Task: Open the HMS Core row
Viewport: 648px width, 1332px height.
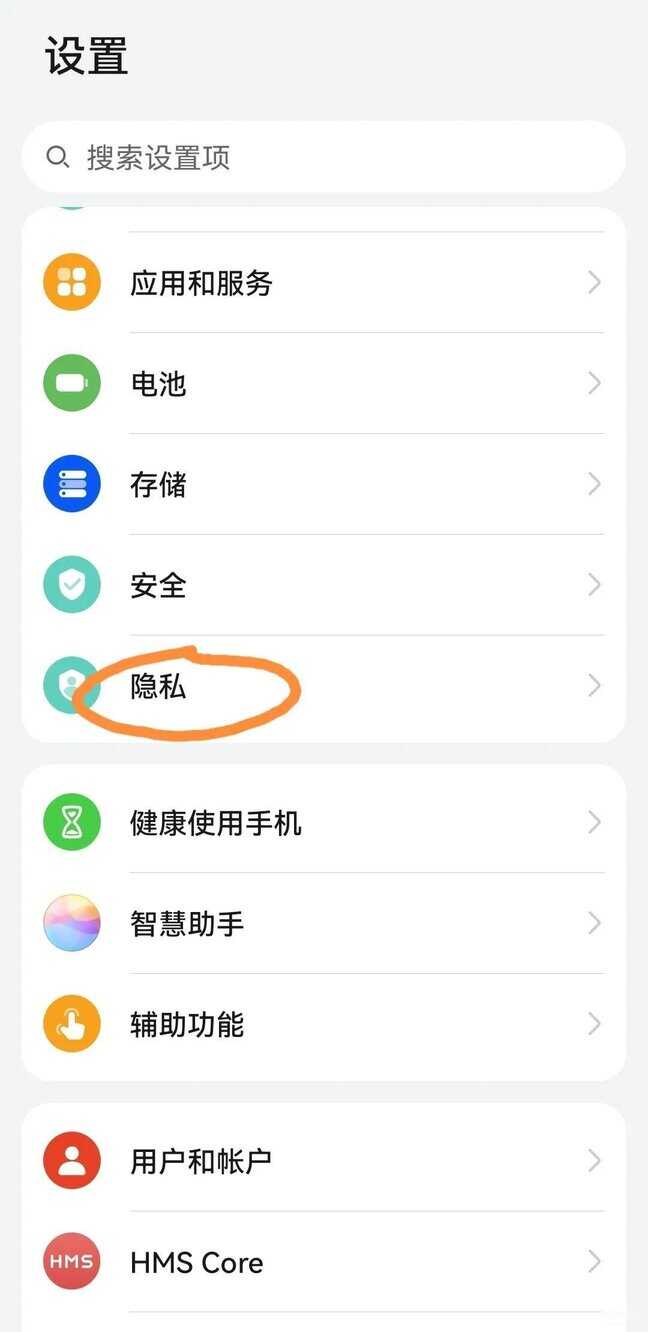Action: click(324, 1262)
